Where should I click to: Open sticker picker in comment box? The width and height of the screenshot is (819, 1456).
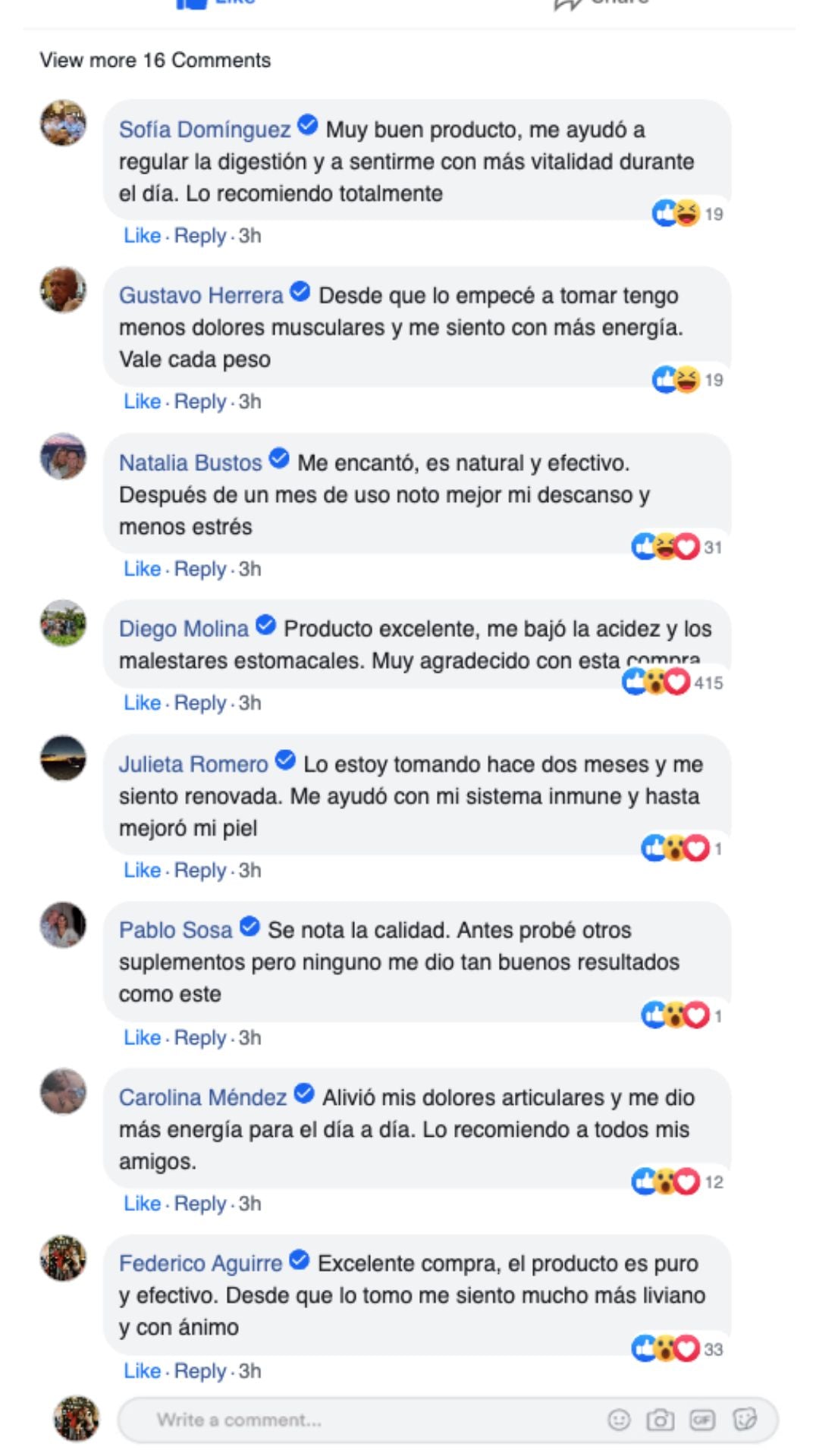pyautogui.click(x=745, y=1420)
